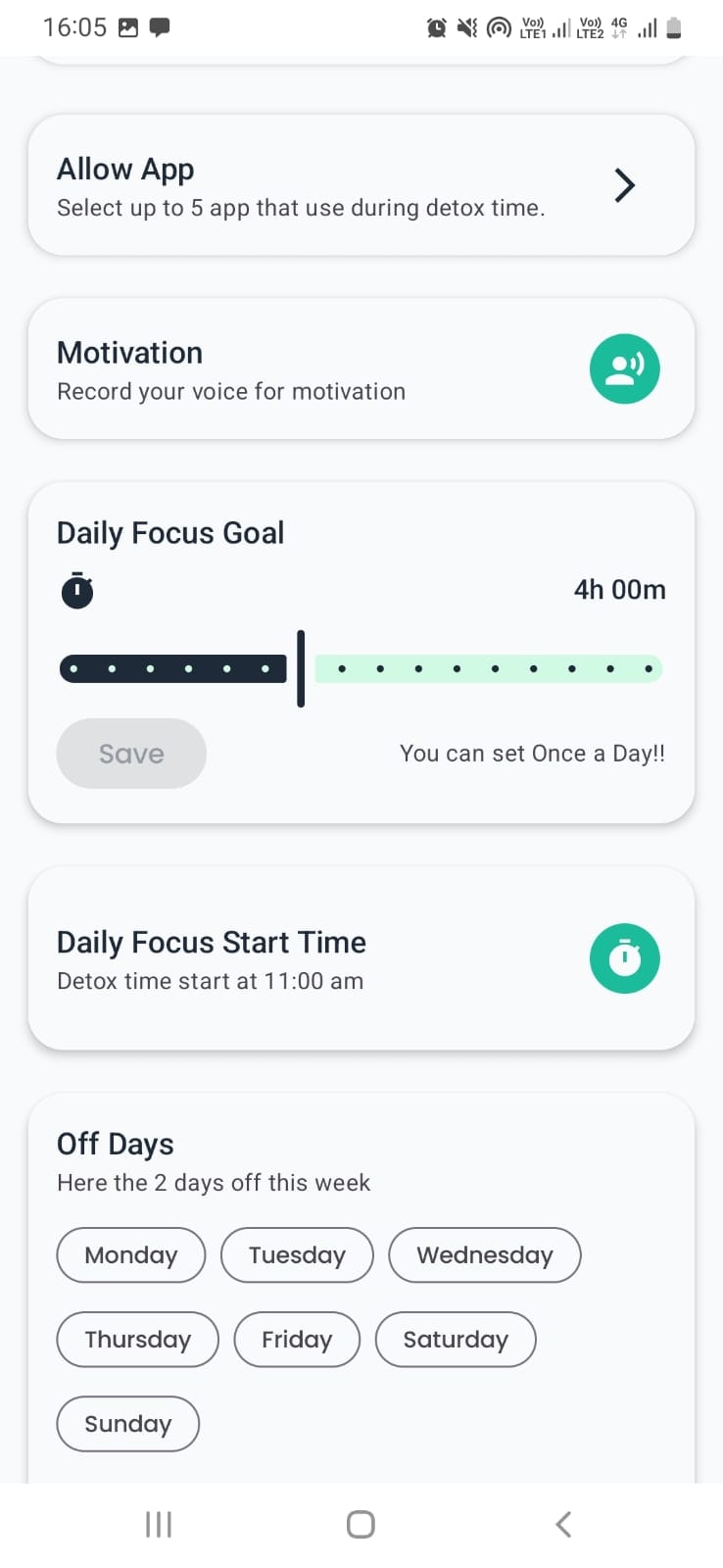Tap the 4G data indicator
The width and height of the screenshot is (723, 1568).
(x=618, y=27)
